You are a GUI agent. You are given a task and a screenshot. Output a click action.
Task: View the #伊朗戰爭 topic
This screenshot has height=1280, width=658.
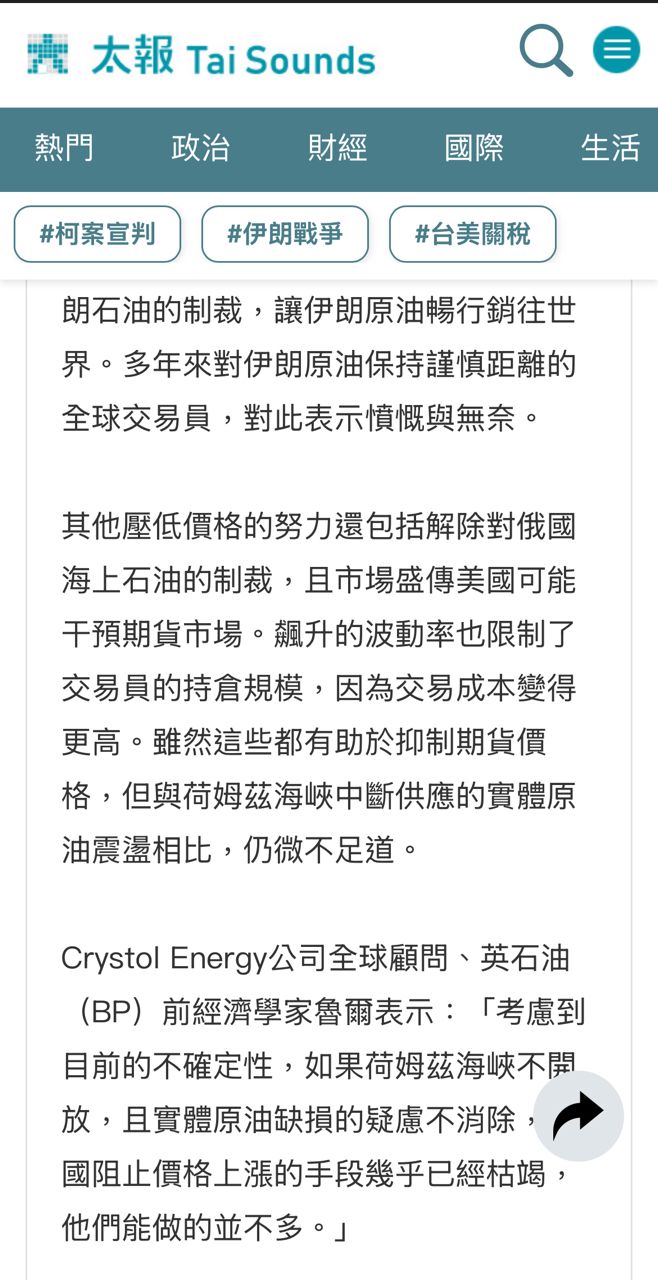pos(285,235)
